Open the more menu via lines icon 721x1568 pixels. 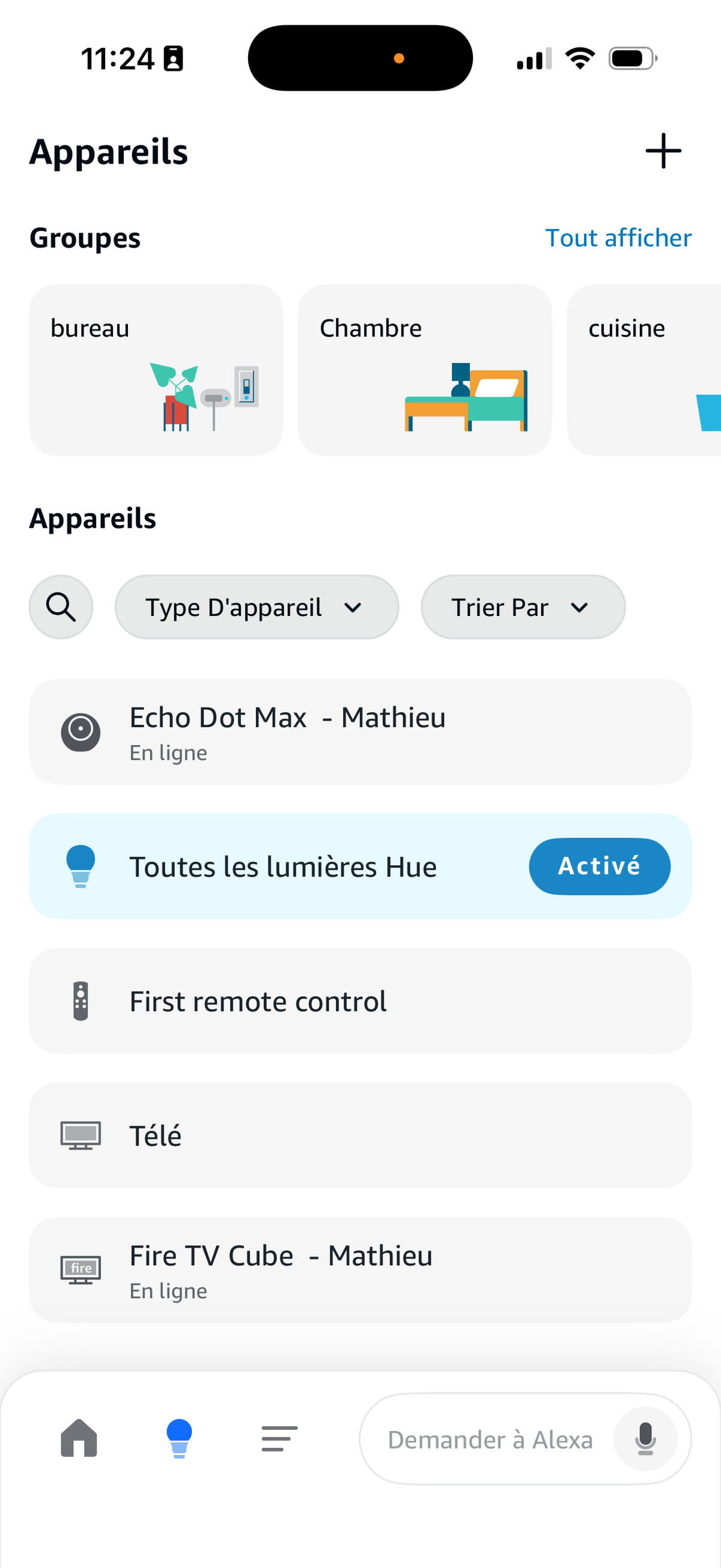pos(279,1438)
